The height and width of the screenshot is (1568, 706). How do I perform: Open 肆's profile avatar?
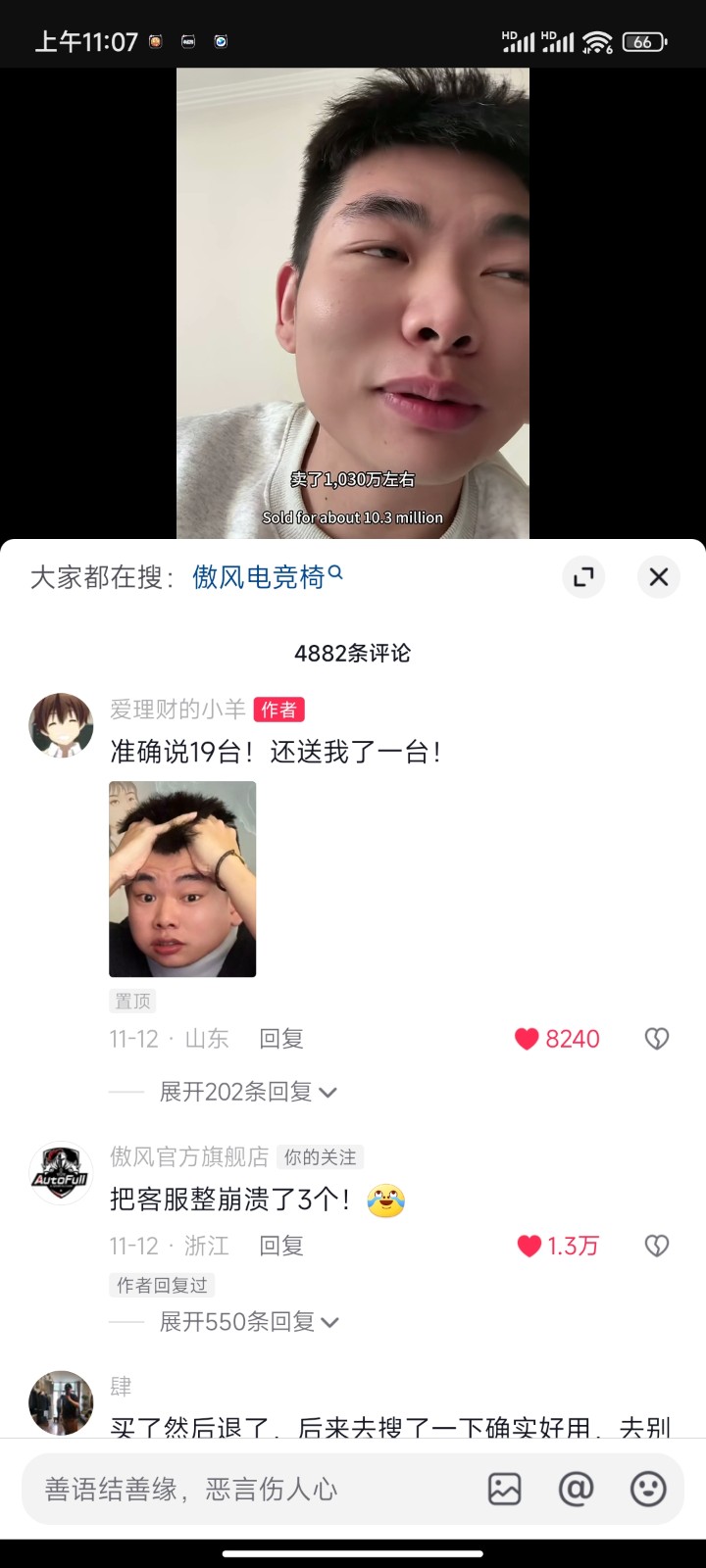pyautogui.click(x=61, y=1402)
